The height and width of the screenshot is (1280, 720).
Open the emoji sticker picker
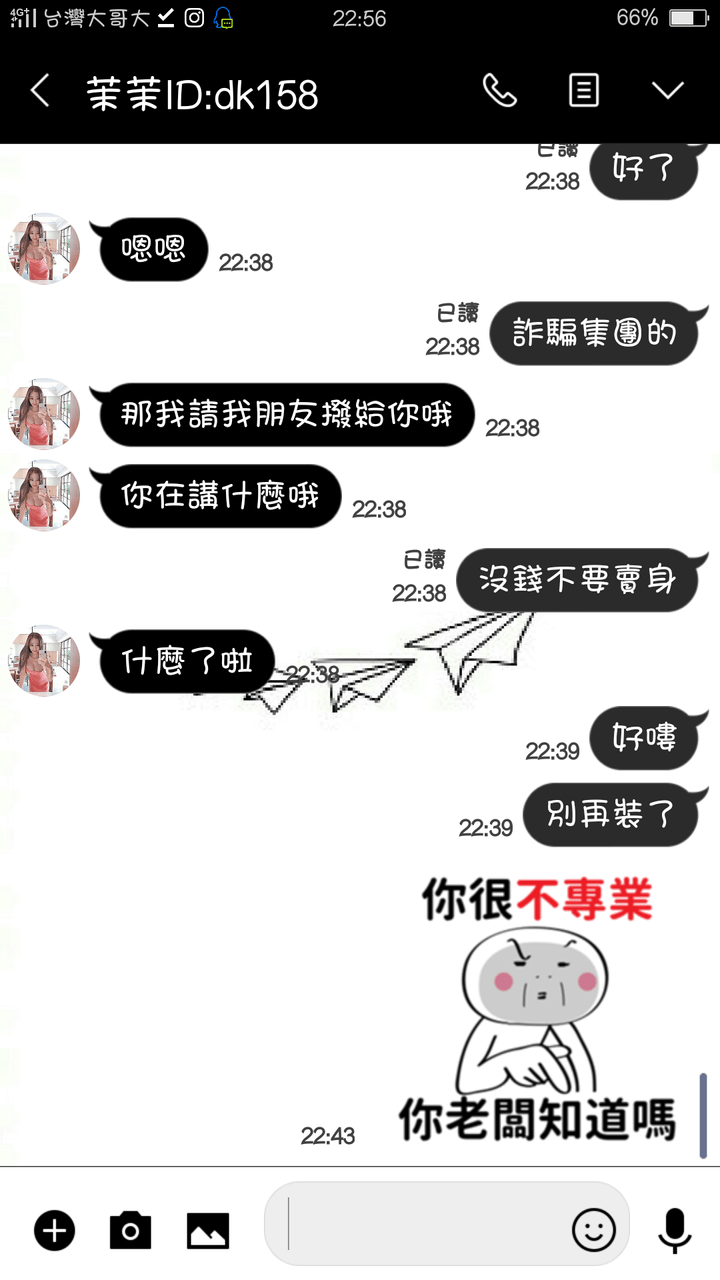point(593,1230)
